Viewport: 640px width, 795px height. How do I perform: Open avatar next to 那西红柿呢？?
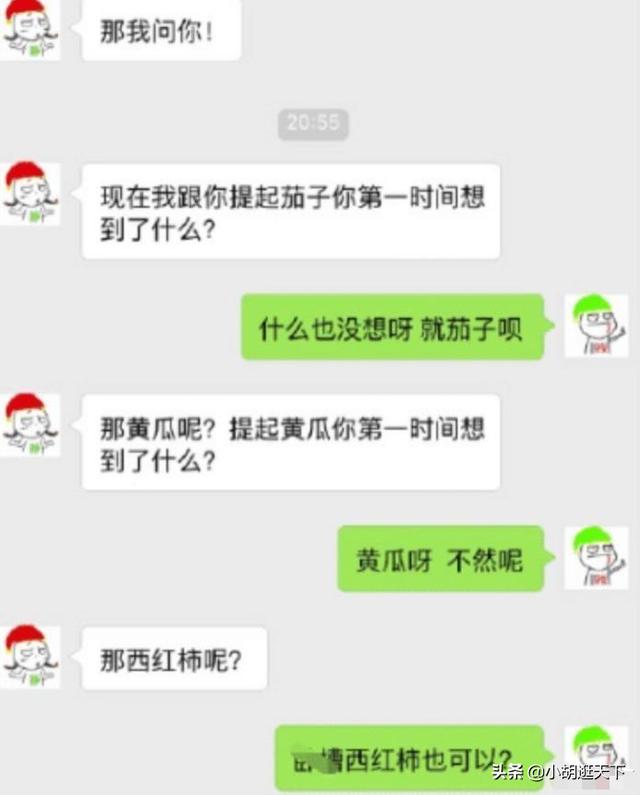pos(30,656)
